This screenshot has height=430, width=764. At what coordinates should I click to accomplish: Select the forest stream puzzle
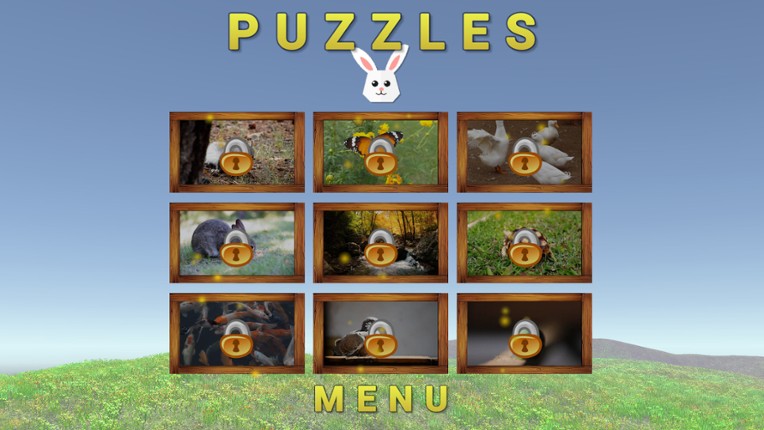click(381, 243)
